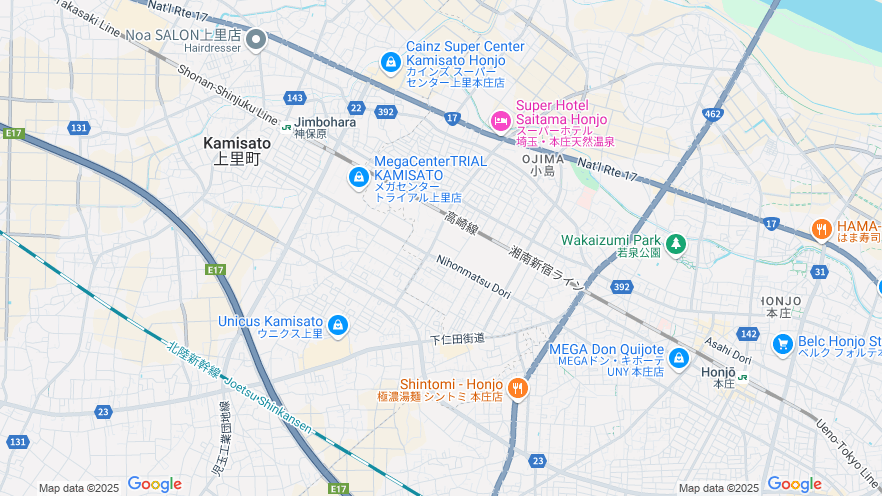Open the MEGA Don Quijote pin
This screenshot has height=496, width=882.
[679, 357]
